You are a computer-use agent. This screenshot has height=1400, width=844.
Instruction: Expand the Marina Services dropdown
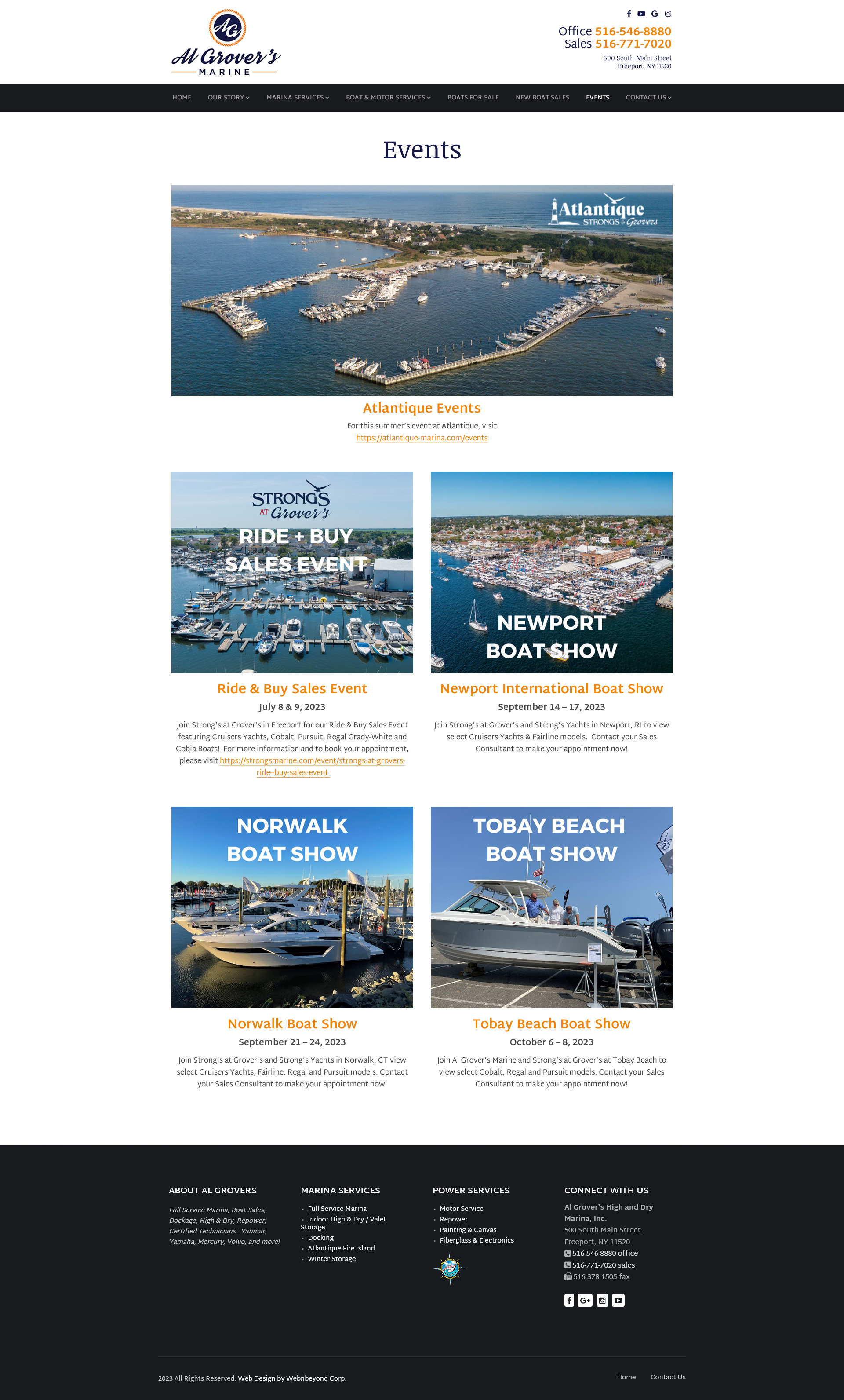coord(298,97)
